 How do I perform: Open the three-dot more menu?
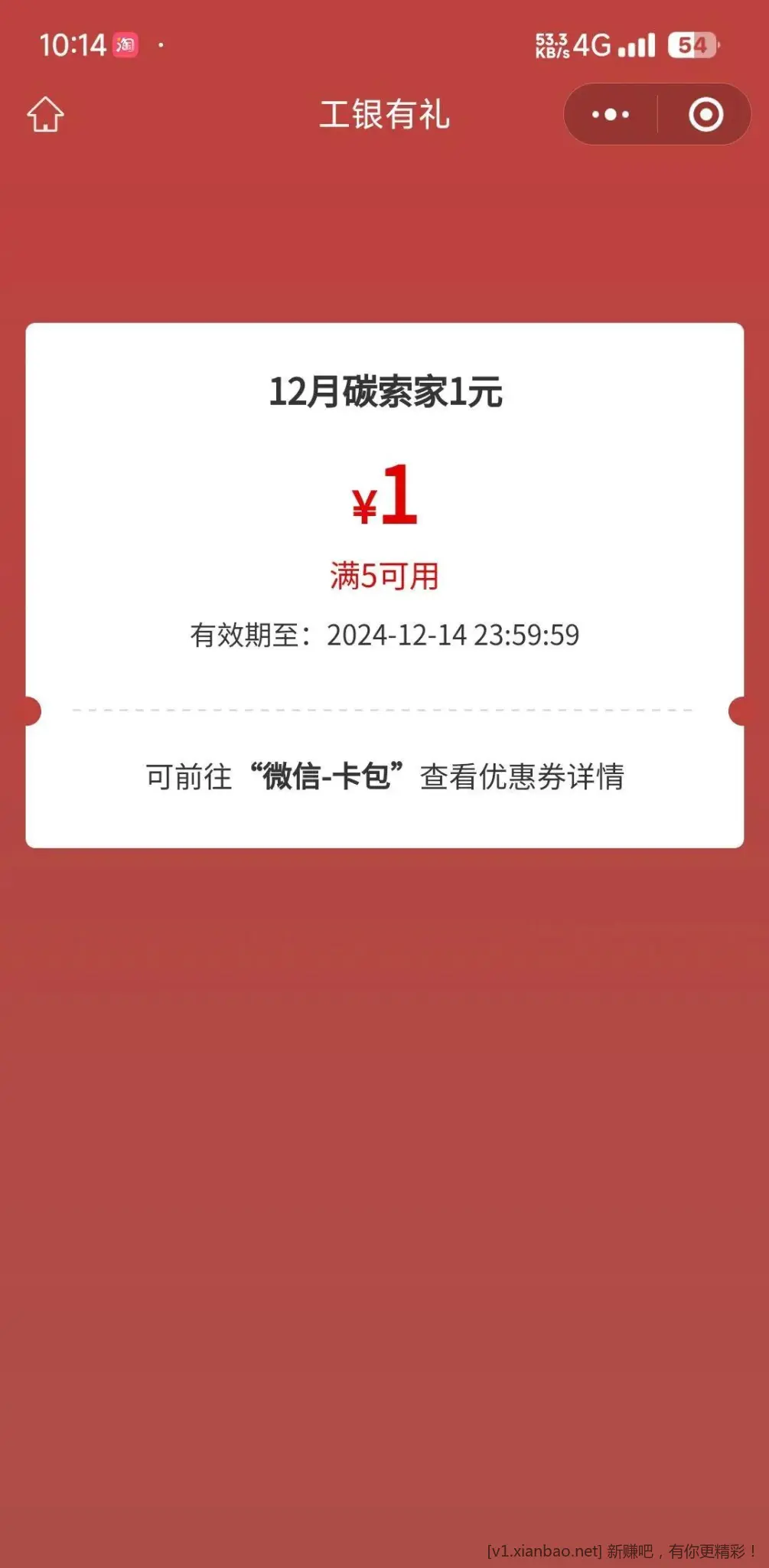pyautogui.click(x=611, y=115)
